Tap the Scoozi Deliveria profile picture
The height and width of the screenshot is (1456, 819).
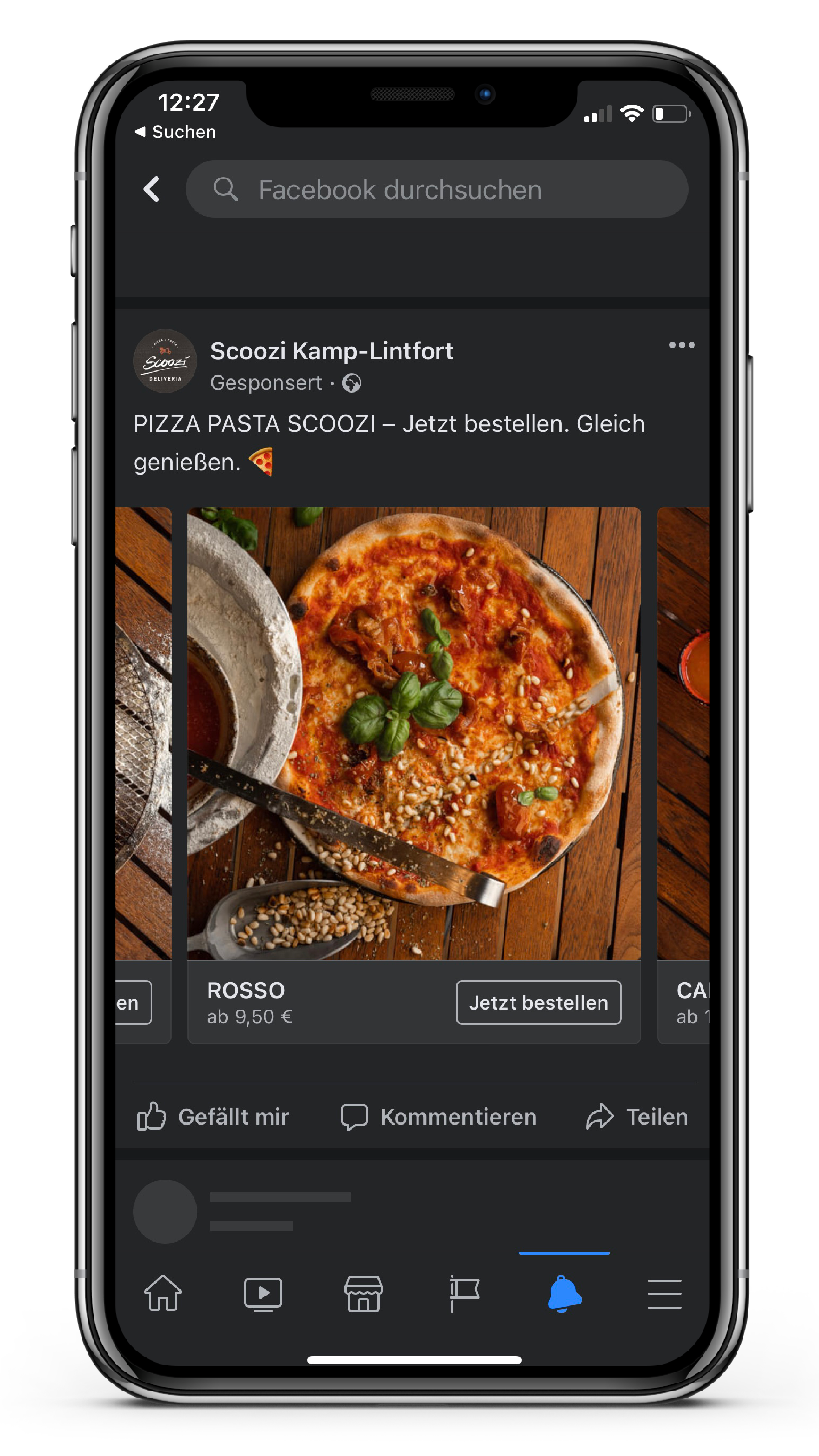tap(165, 361)
